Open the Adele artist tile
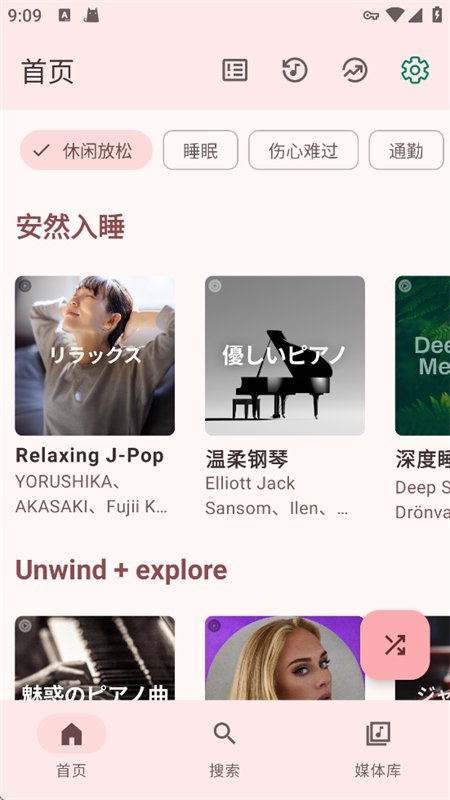The width and height of the screenshot is (450, 800). pyautogui.click(x=285, y=658)
